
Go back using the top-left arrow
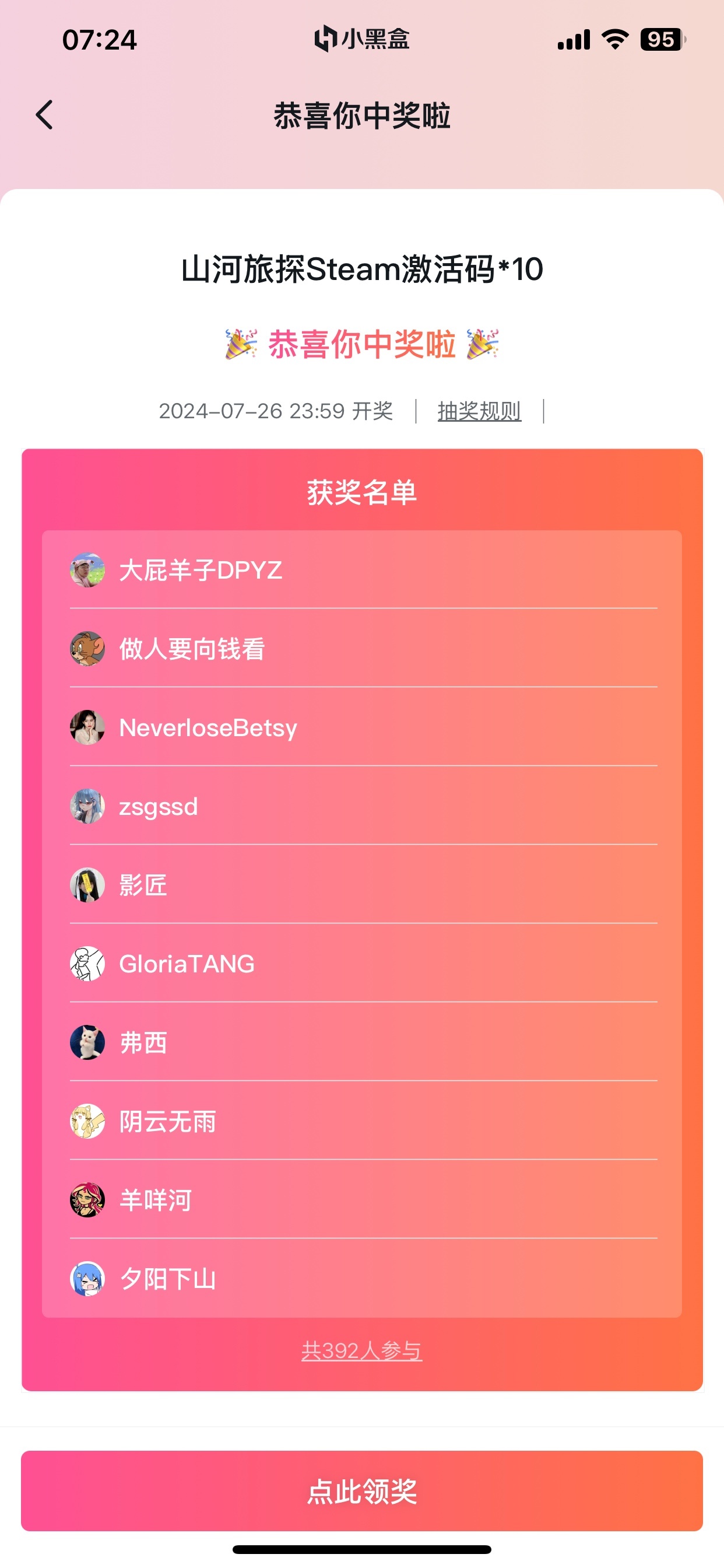[44, 115]
